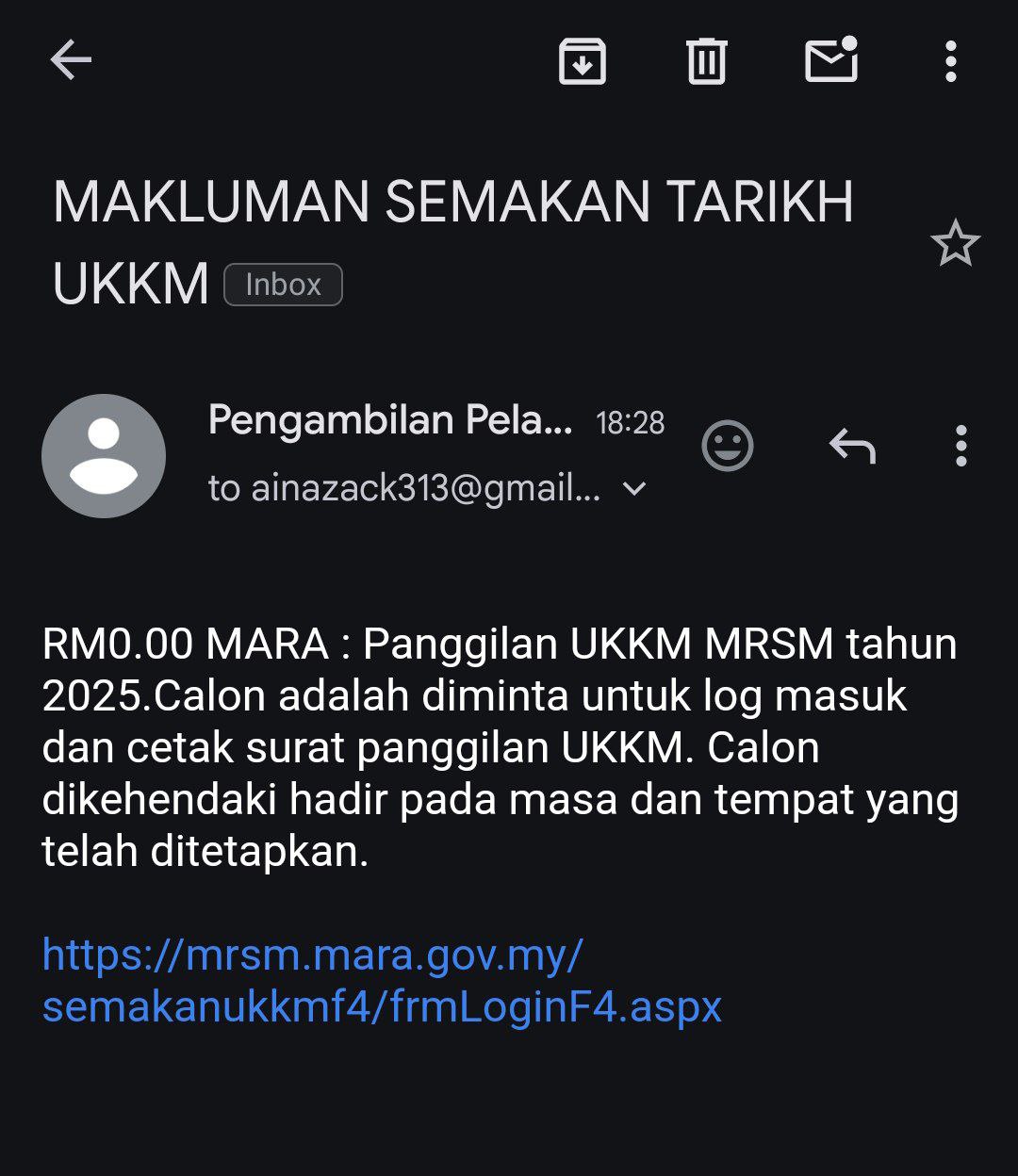The height and width of the screenshot is (1176, 1018).
Task: Open message options beside reply arrow
Action: click(960, 446)
